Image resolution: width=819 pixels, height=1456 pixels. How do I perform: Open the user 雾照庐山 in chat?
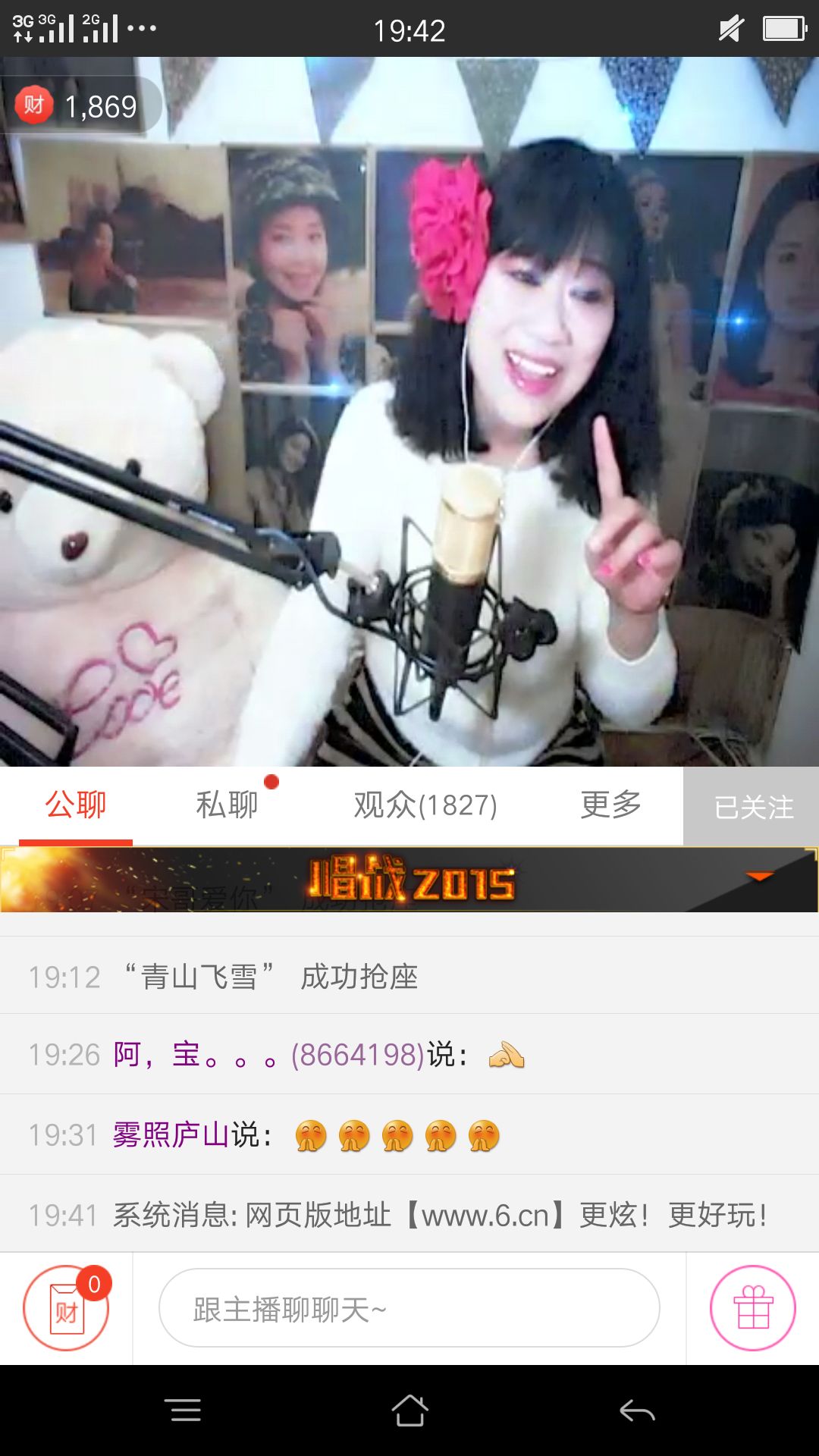point(171,1135)
